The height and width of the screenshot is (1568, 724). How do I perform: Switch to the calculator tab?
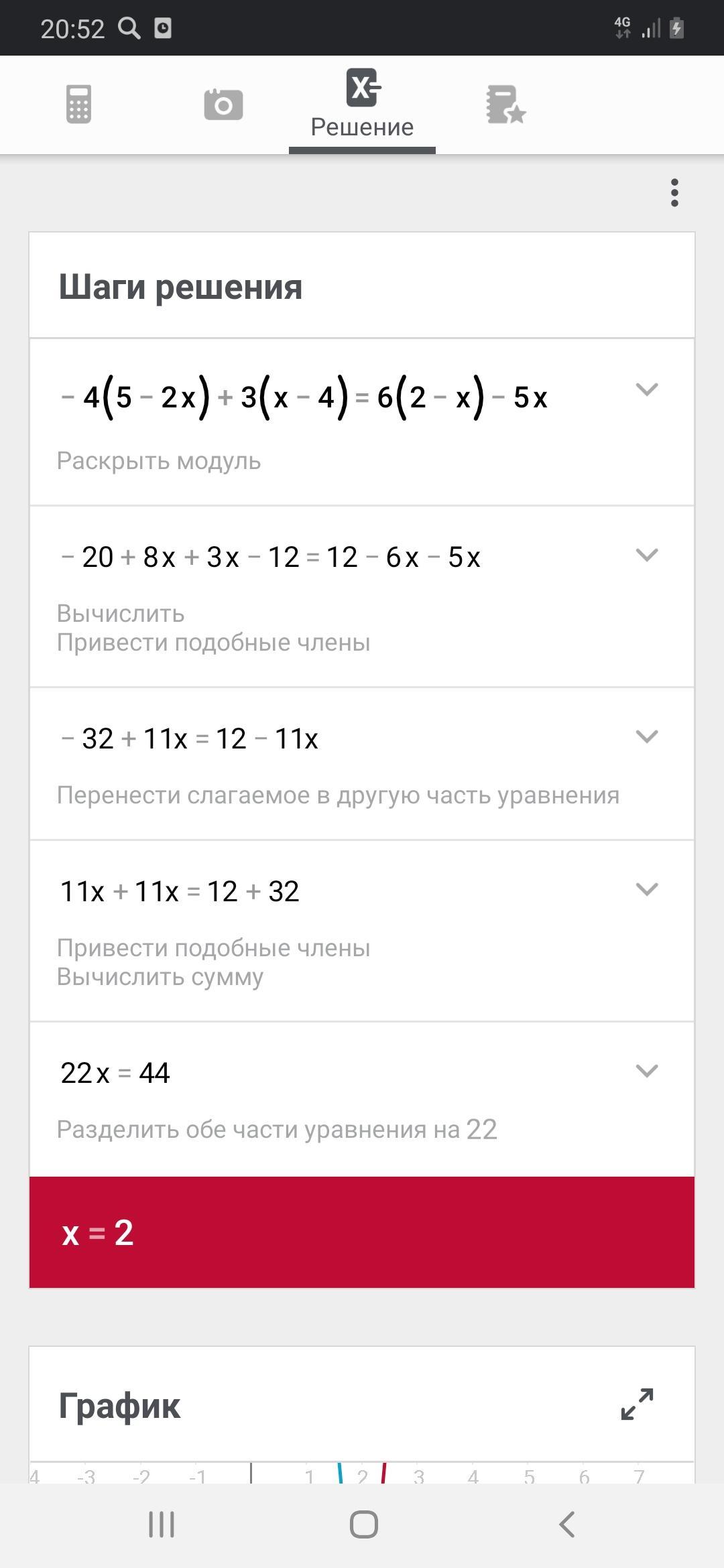tap(78, 105)
